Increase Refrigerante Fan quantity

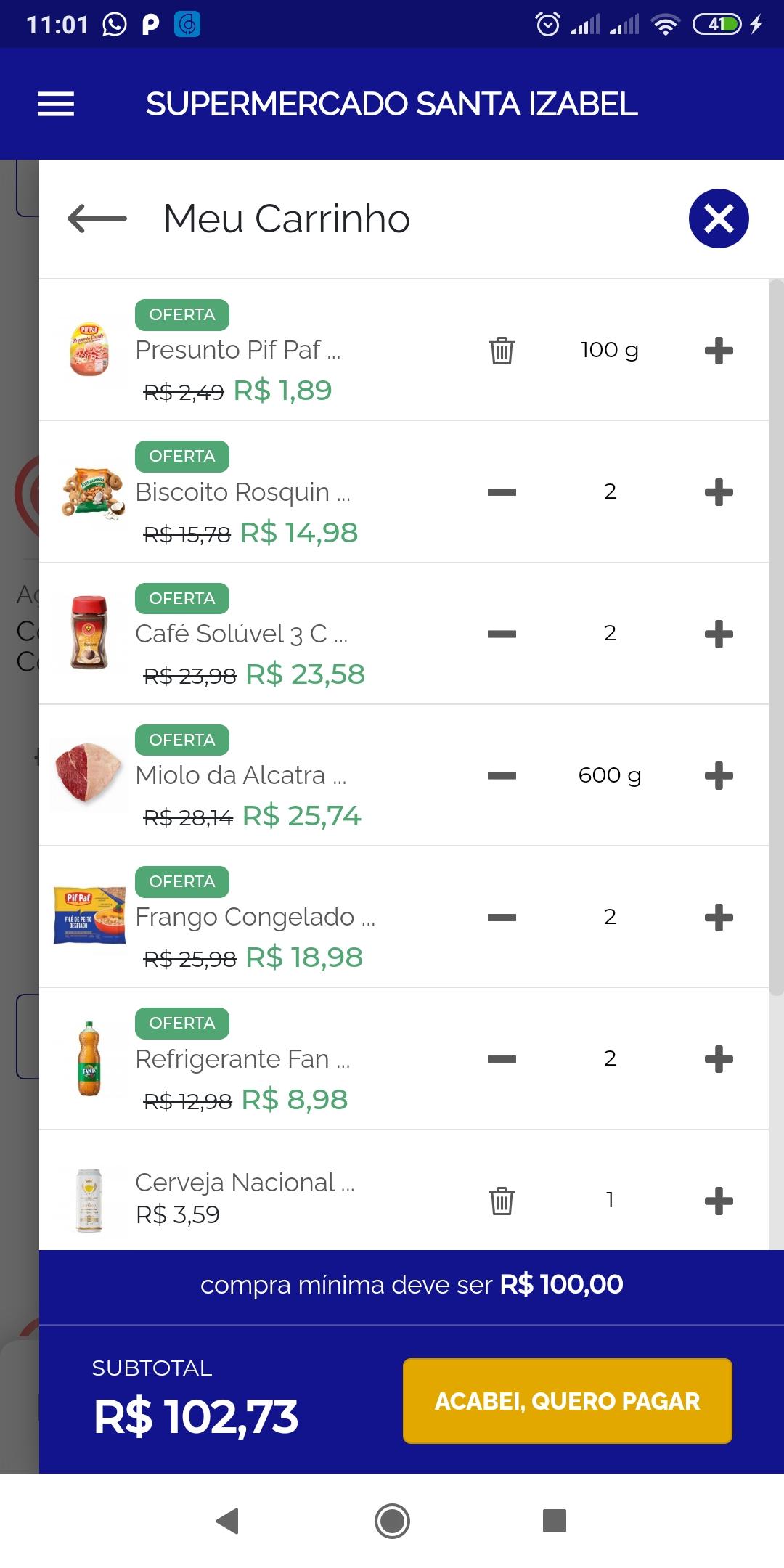point(719,1058)
